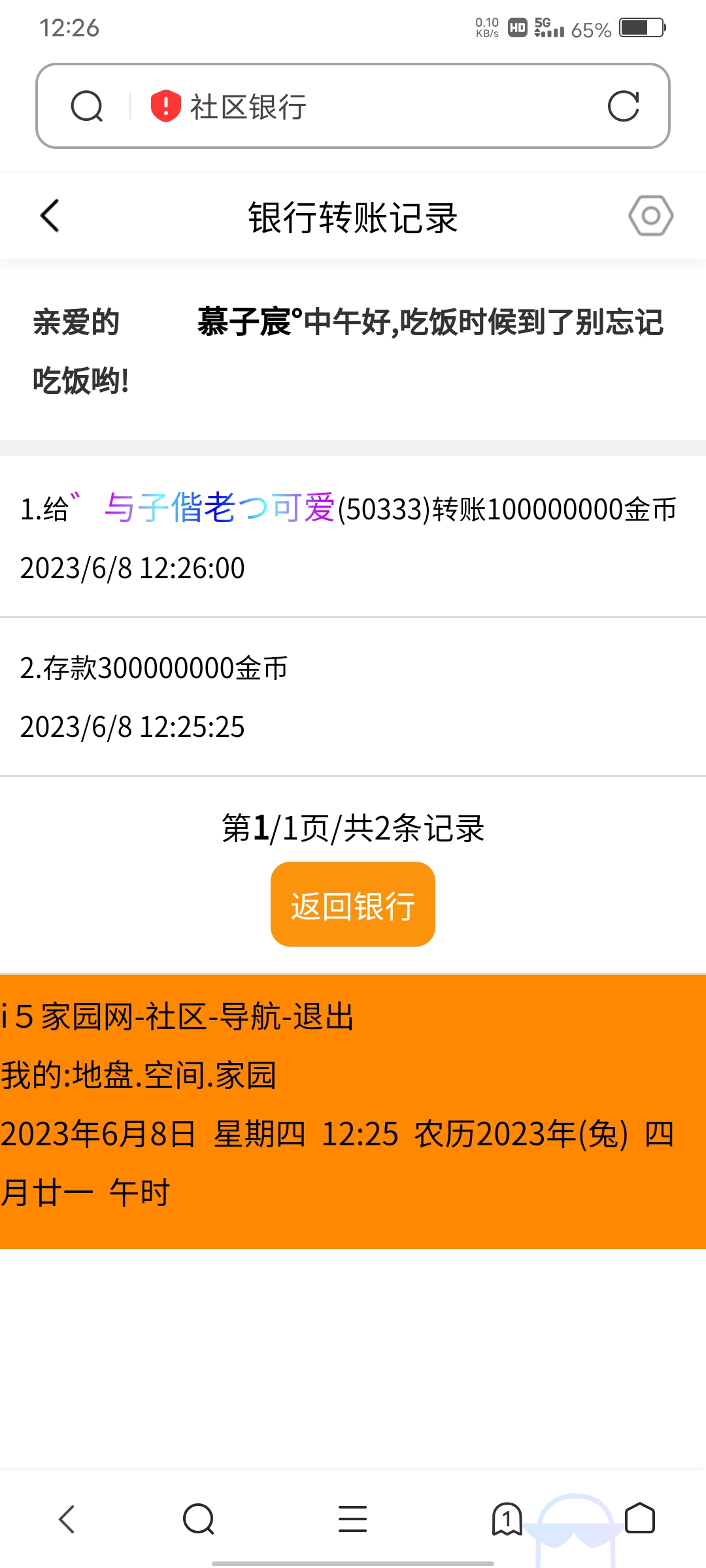Tap the 社区银行 address bar
Image resolution: width=706 pixels, height=1568 pixels.
pyautogui.click(x=366, y=106)
